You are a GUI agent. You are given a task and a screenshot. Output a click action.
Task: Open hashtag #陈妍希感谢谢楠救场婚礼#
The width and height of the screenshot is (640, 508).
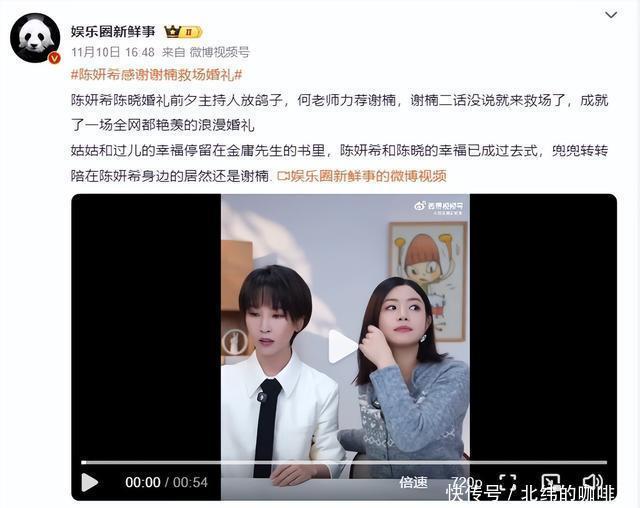tap(157, 75)
